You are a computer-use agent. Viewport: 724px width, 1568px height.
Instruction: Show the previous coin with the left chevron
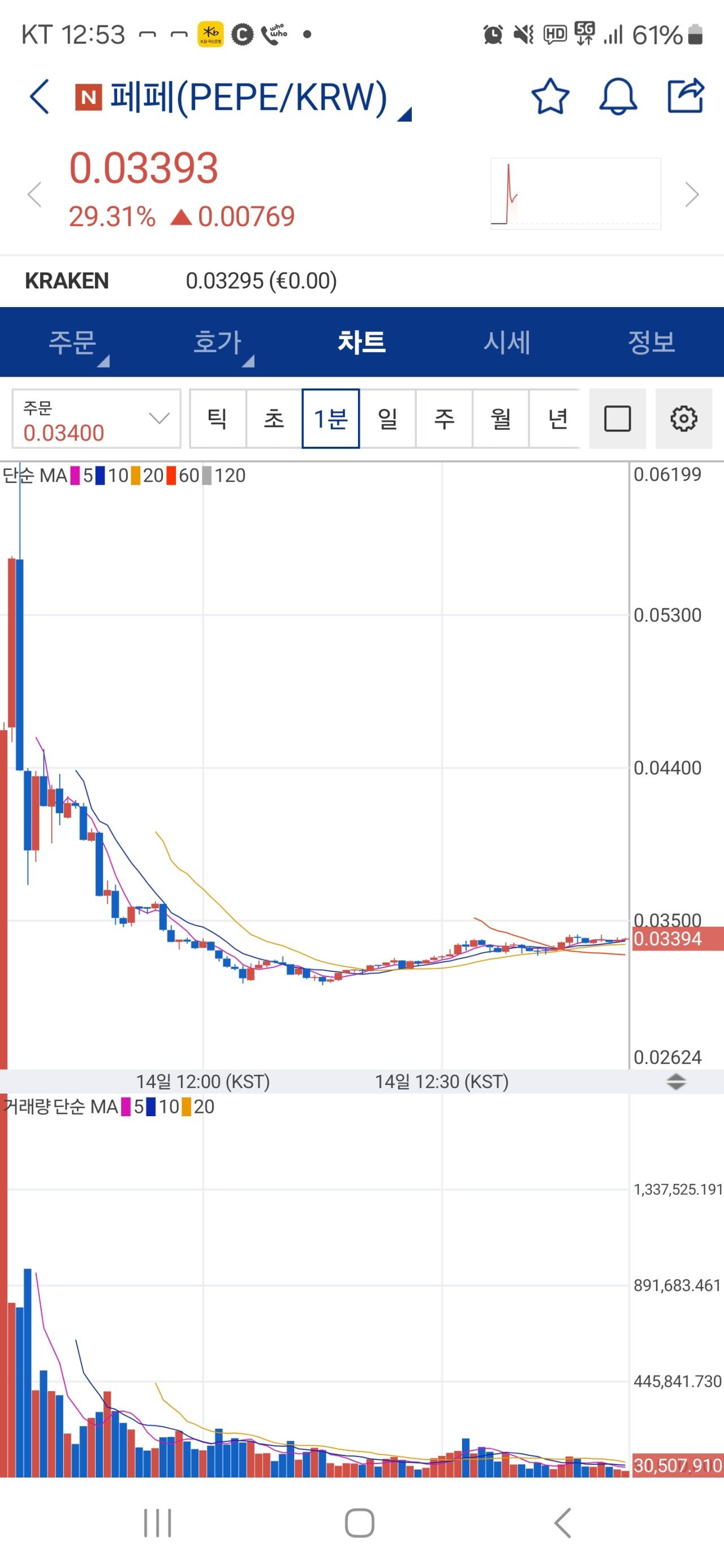coord(34,195)
